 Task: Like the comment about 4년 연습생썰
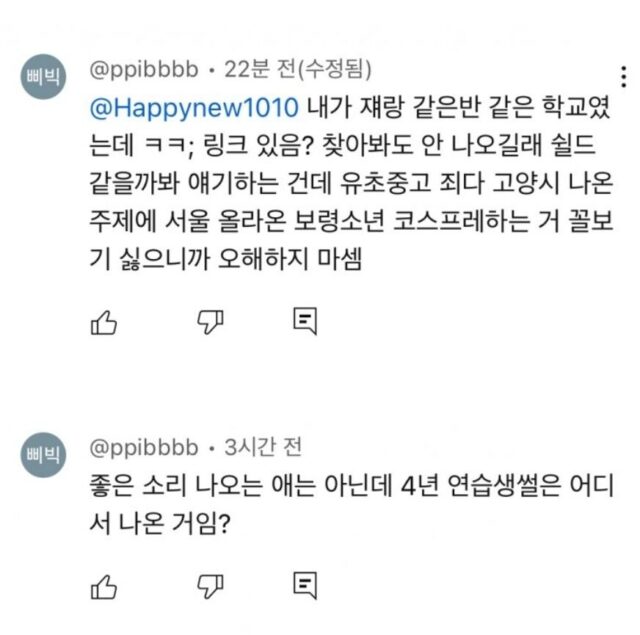coord(104,583)
